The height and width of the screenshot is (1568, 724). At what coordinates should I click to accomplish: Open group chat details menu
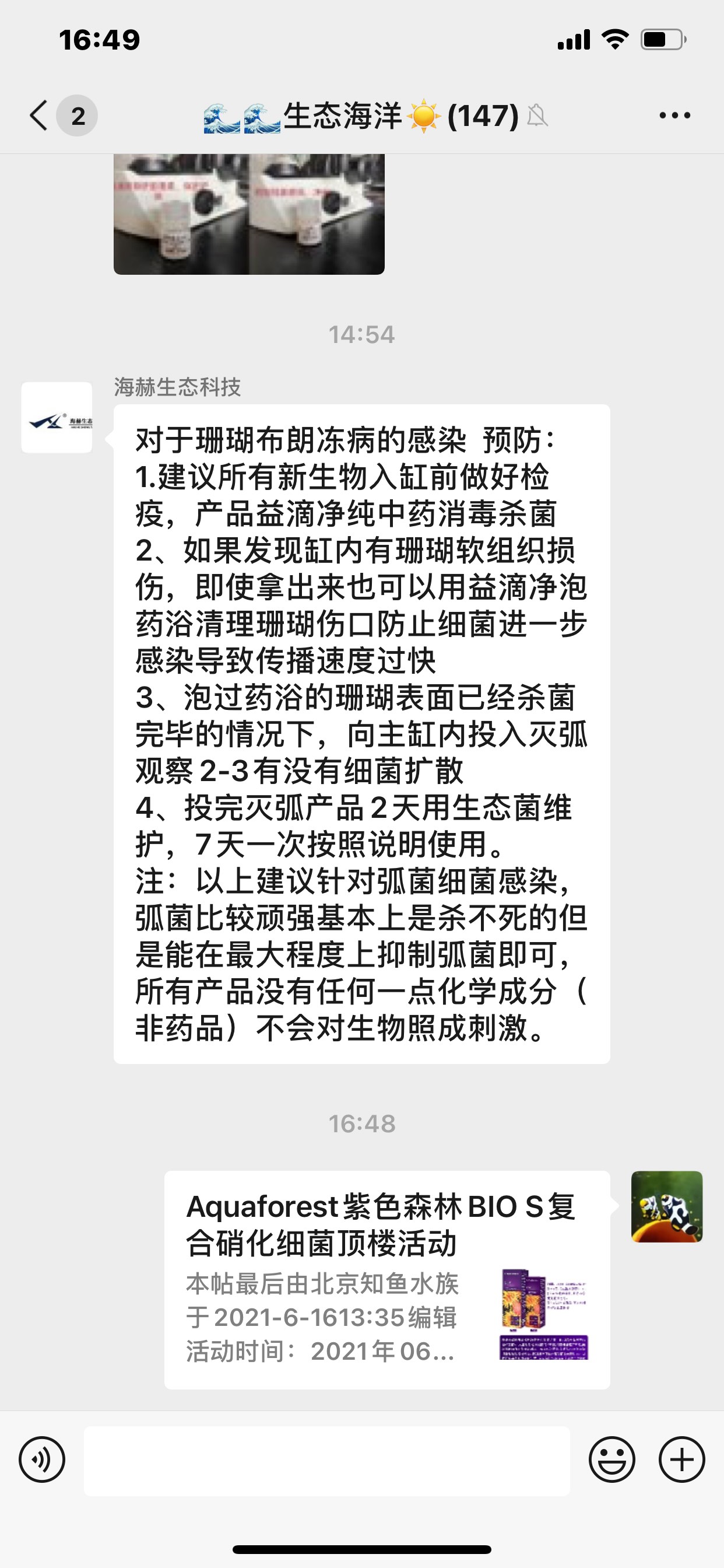[x=674, y=116]
